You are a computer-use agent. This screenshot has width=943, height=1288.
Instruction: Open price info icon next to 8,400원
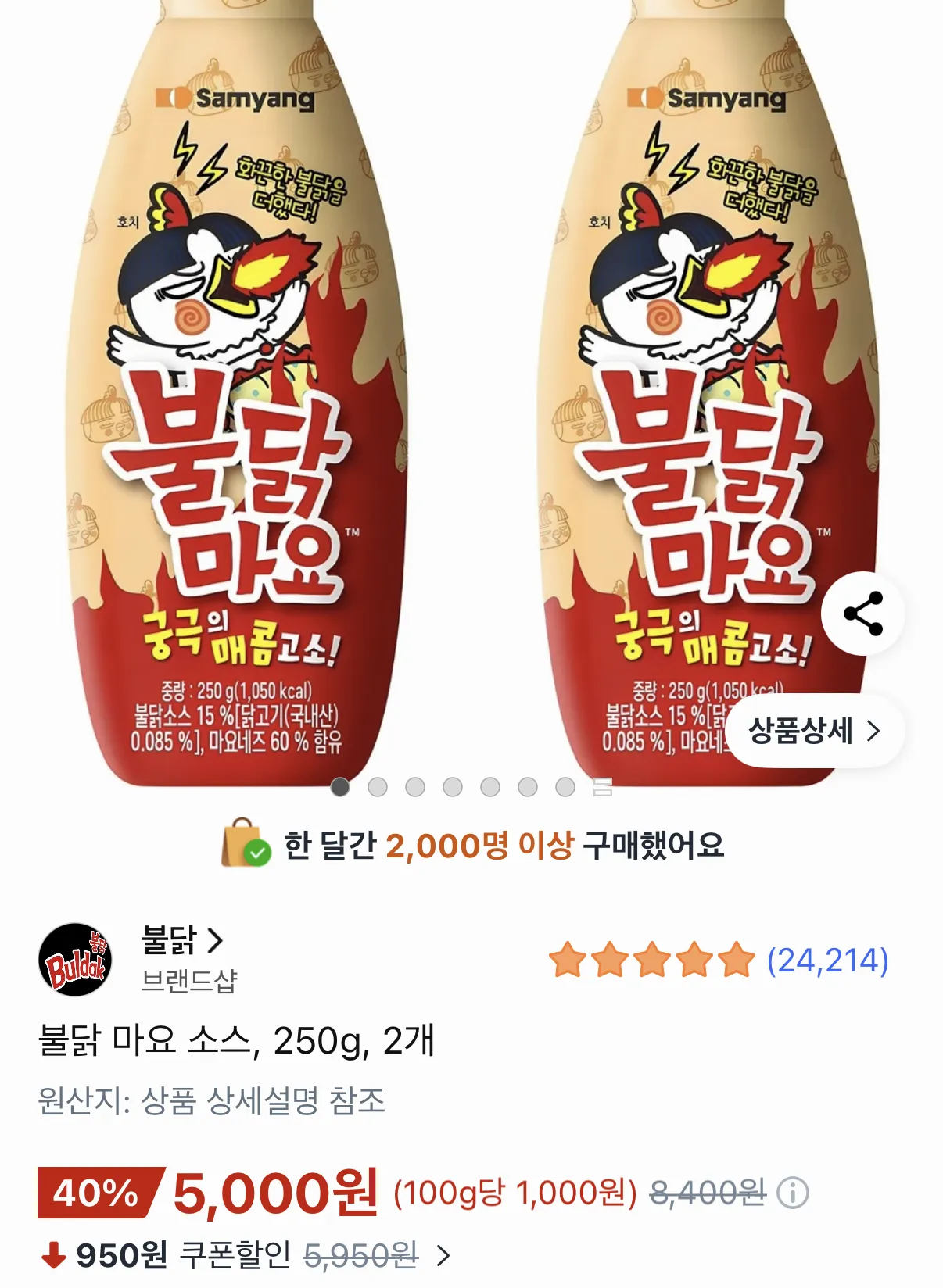tap(793, 1193)
